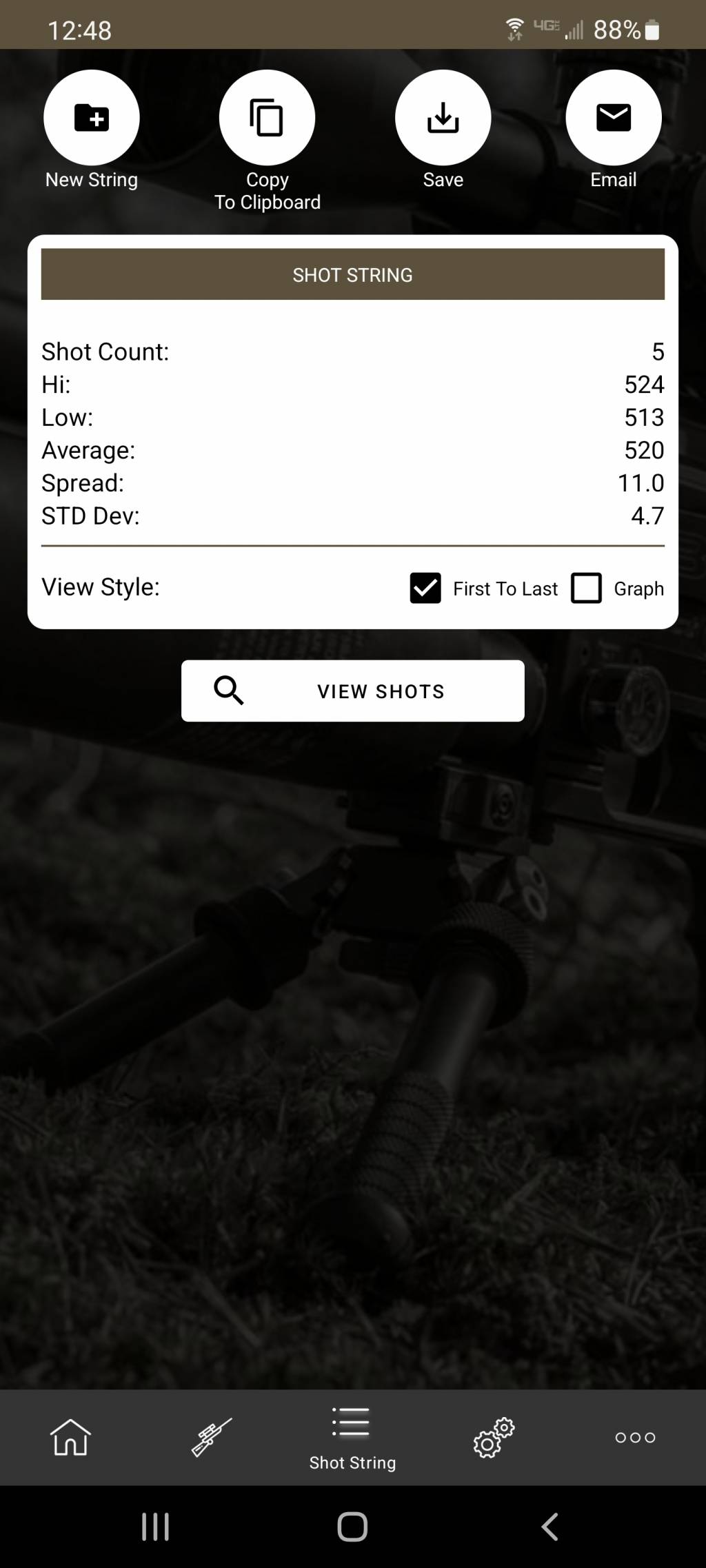Open the more options dots tab
Image resolution: width=706 pixels, height=1568 pixels.
[x=635, y=1438]
